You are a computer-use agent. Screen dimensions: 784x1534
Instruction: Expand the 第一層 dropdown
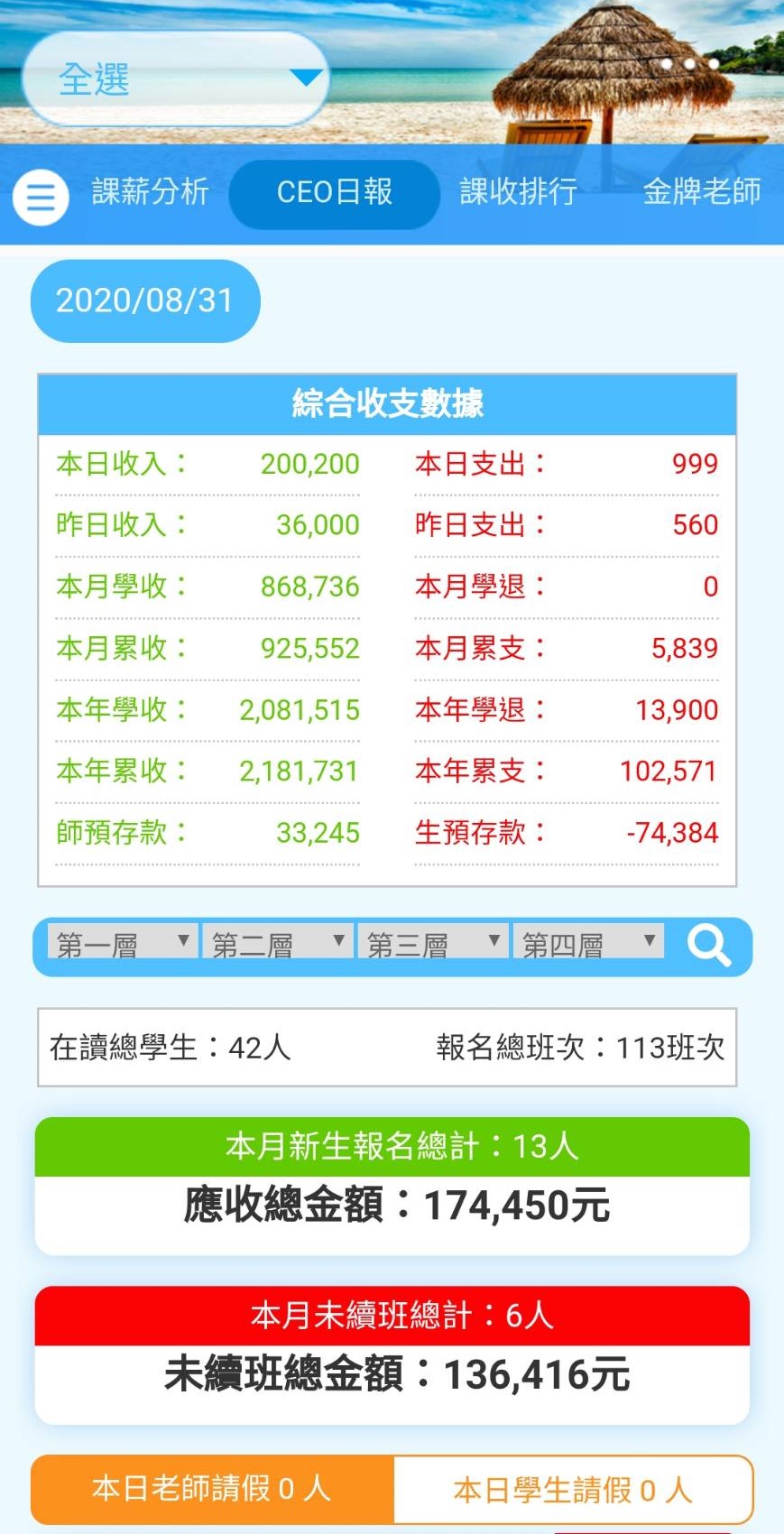123,944
